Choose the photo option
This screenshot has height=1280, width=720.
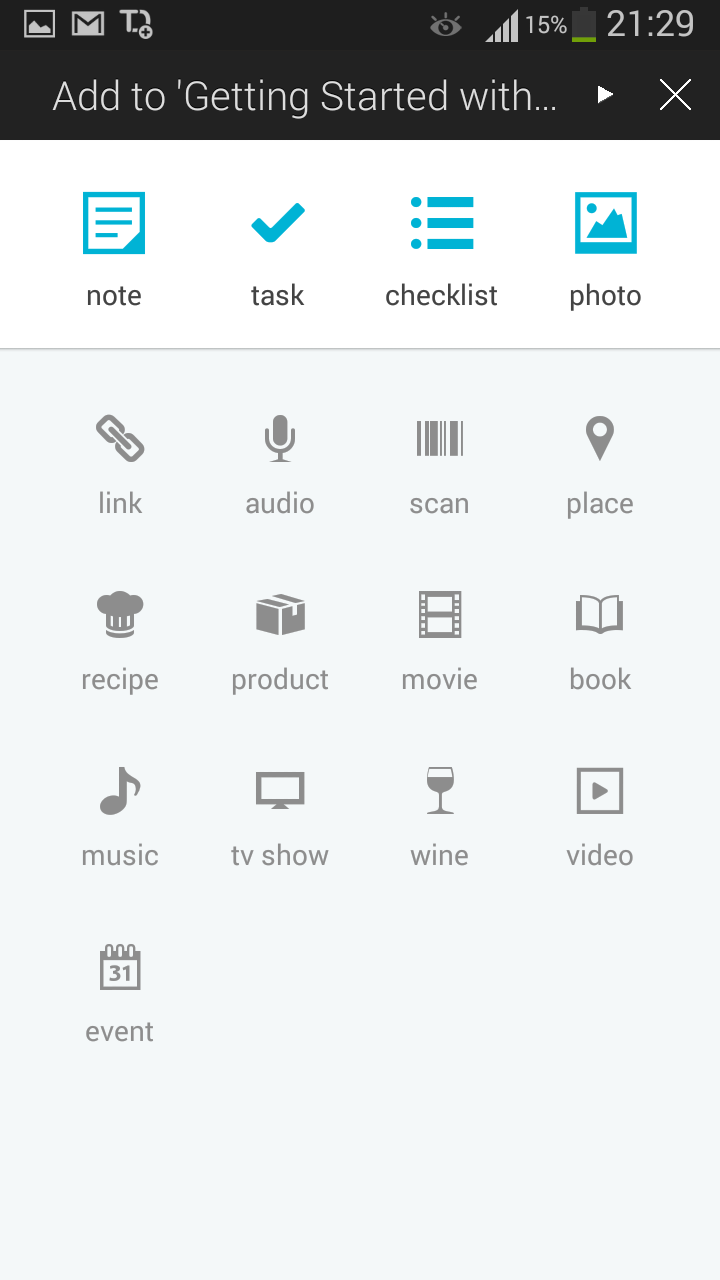(605, 249)
